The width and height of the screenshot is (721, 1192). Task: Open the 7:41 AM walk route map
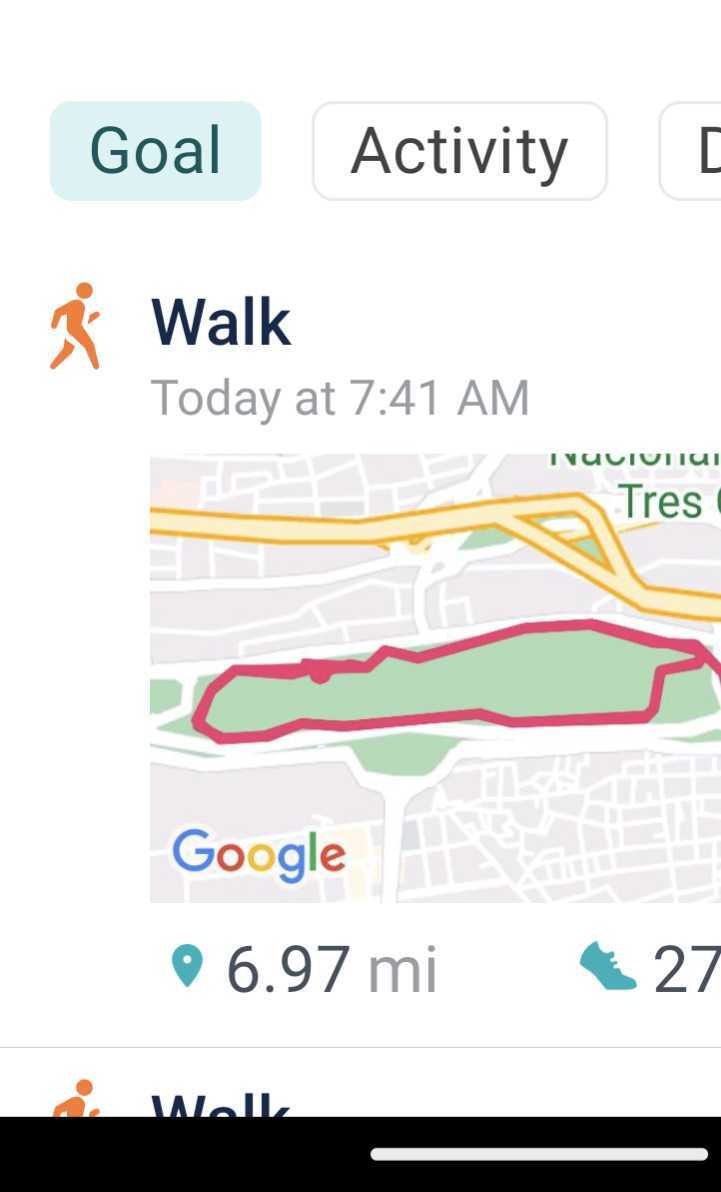pos(435,678)
